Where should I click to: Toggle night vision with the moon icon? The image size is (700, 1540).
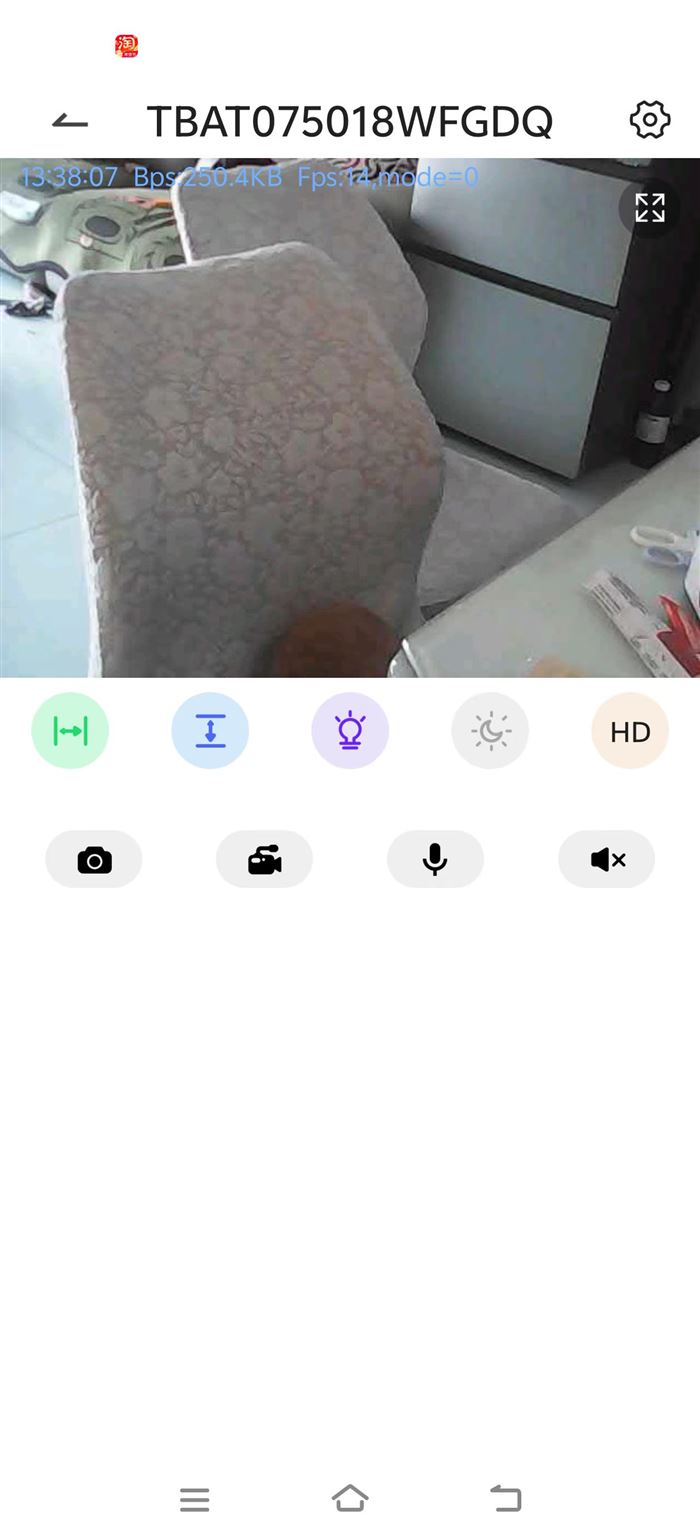click(490, 731)
